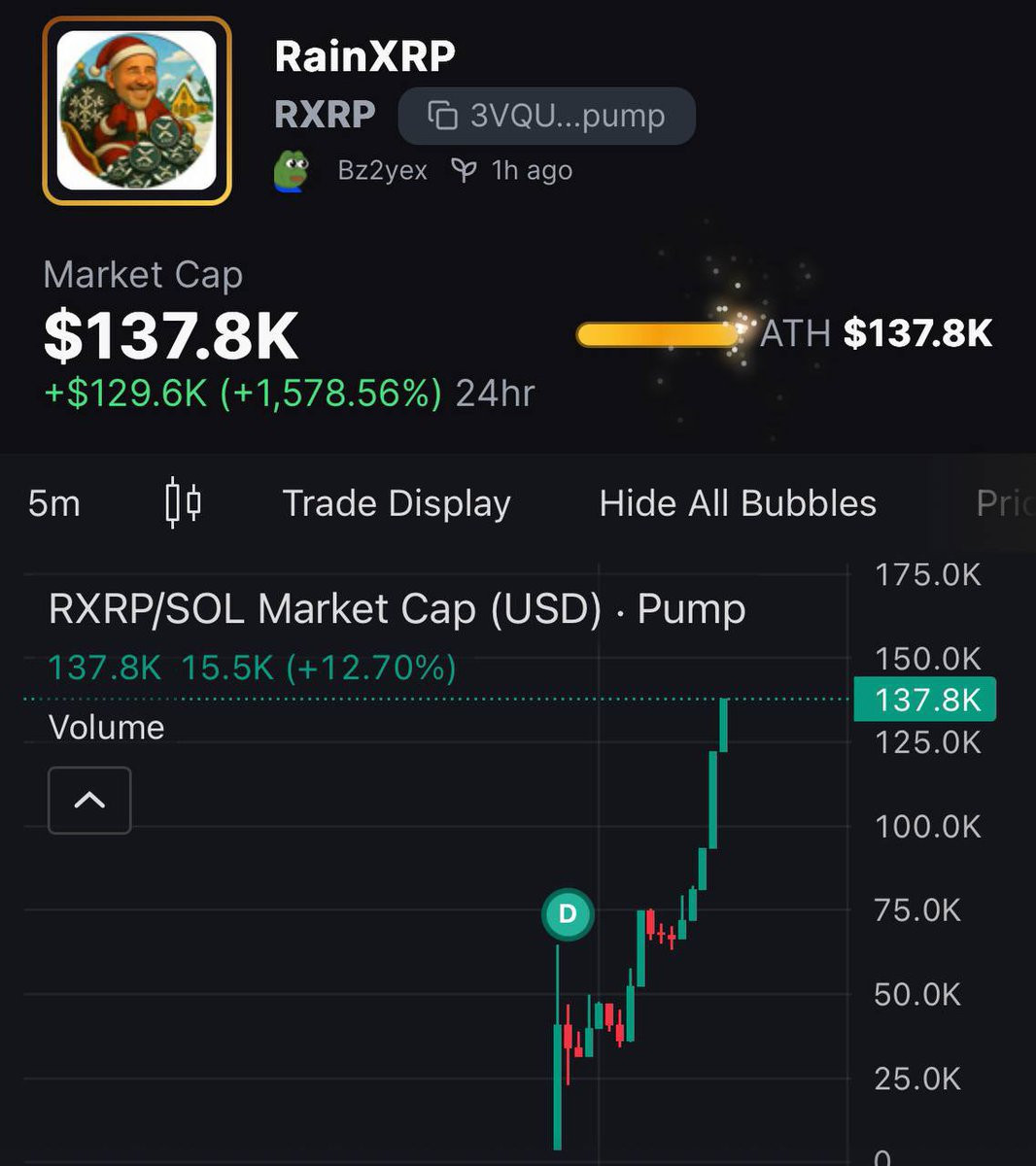Viewport: 1036px width, 1166px height.
Task: Open the Trade Display option
Action: point(396,503)
